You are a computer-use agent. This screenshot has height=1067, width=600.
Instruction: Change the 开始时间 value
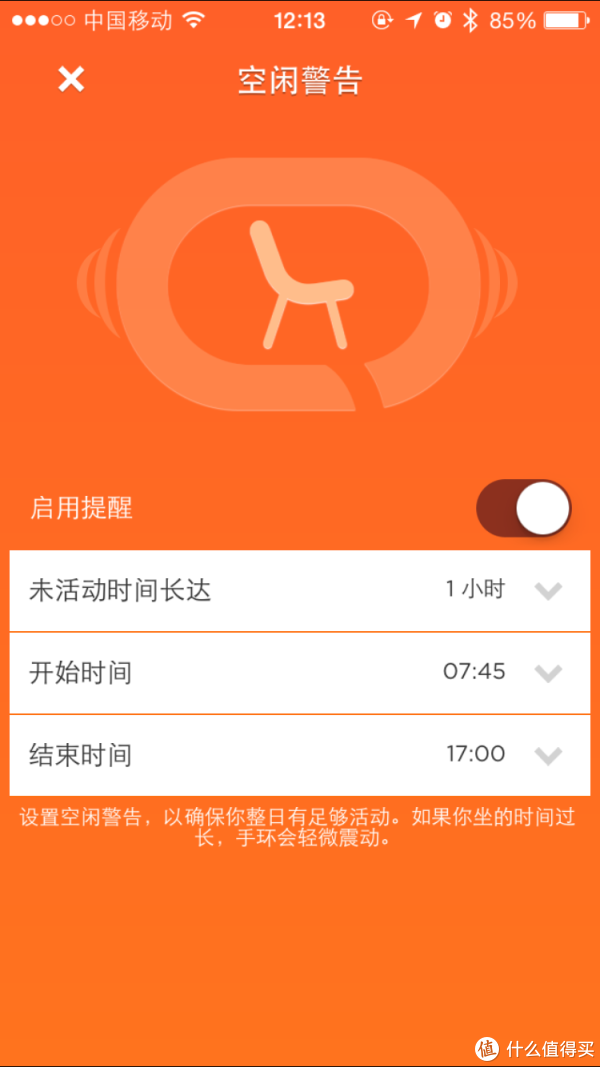pos(547,672)
